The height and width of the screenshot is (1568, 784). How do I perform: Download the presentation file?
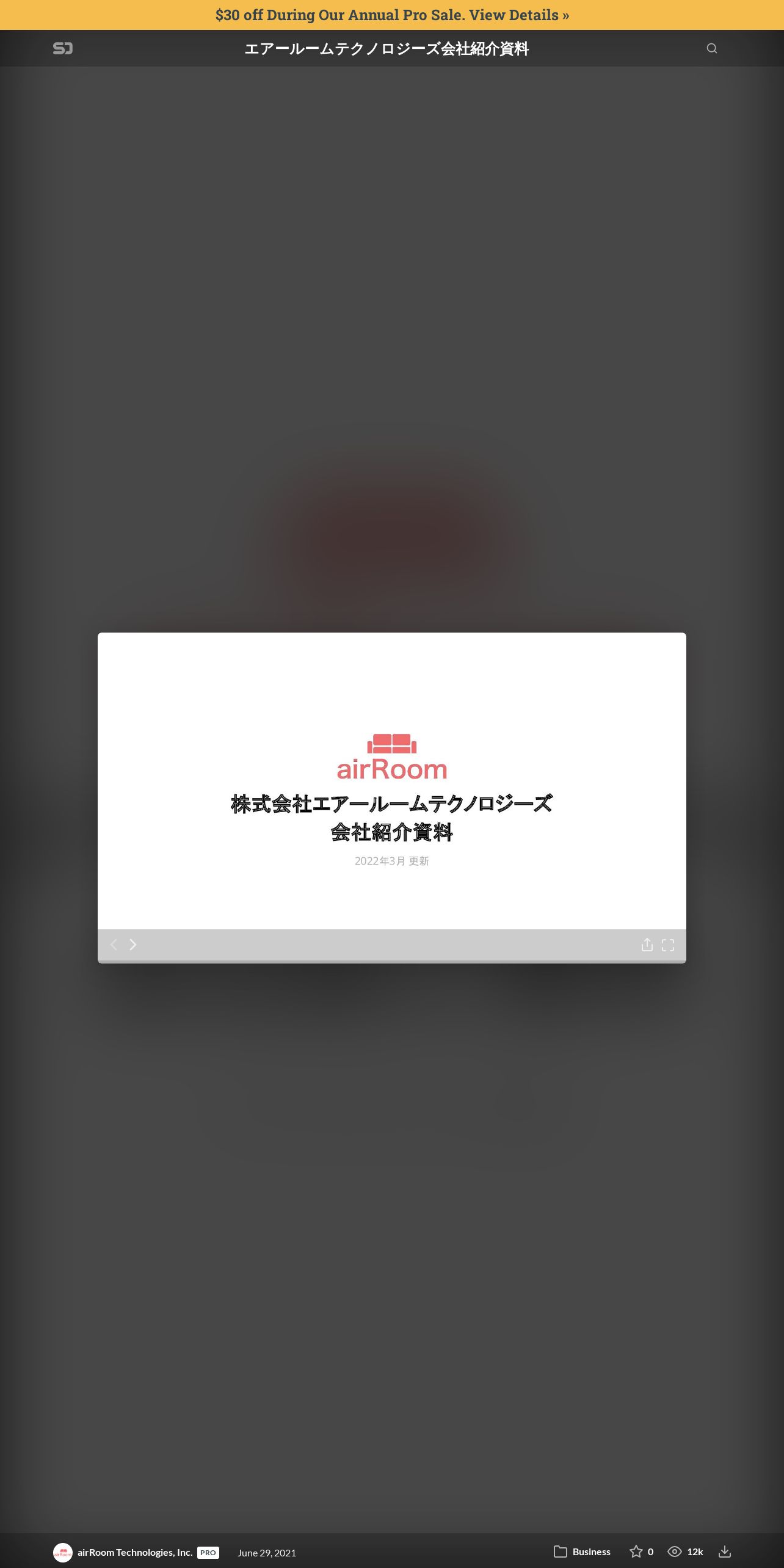tap(725, 1552)
